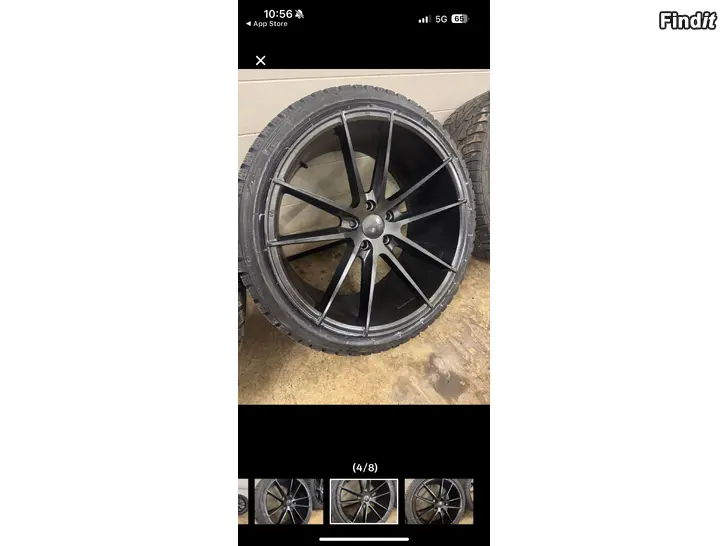728x546 pixels.
Task: Select the currently highlighted wheel thumbnail
Action: click(x=364, y=501)
